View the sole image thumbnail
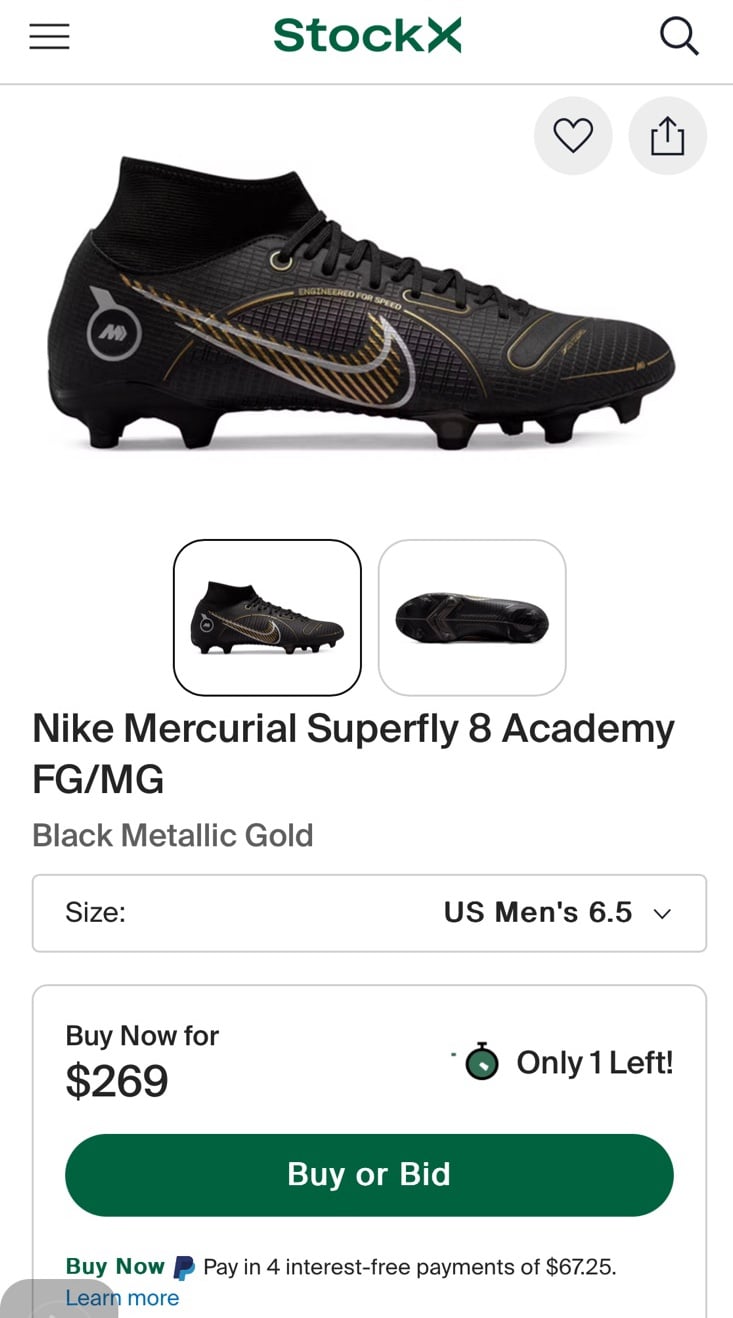This screenshot has width=733, height=1318. click(472, 617)
